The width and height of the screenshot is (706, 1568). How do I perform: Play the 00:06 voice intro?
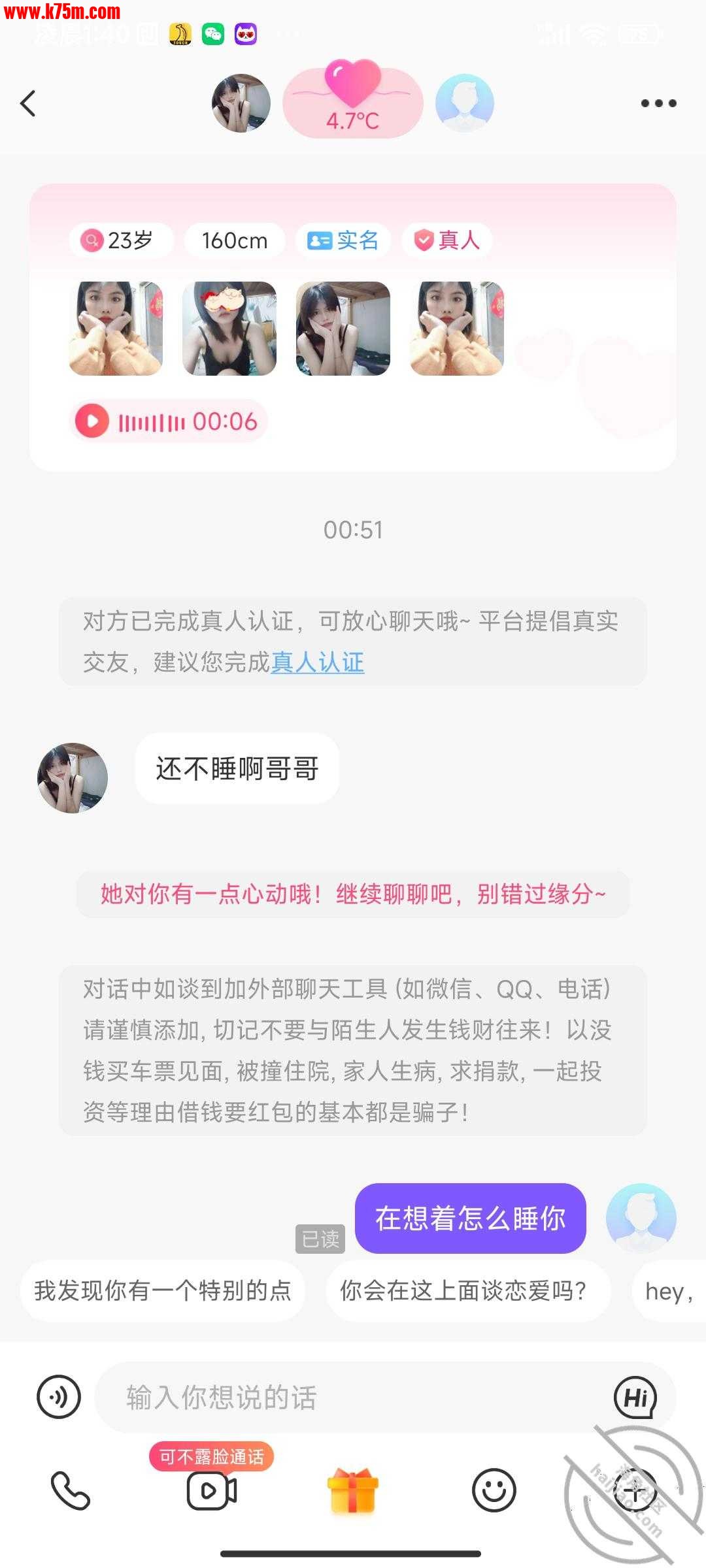point(92,421)
